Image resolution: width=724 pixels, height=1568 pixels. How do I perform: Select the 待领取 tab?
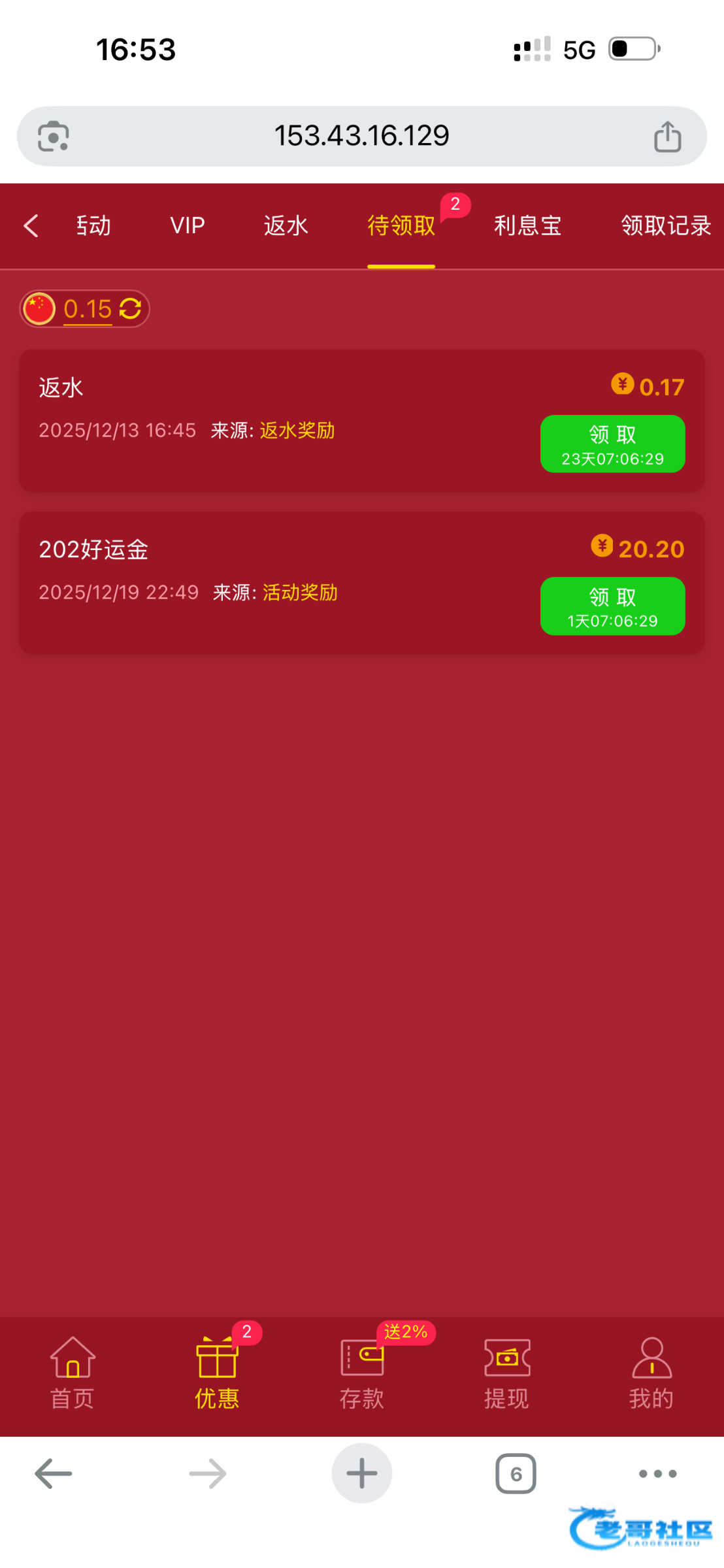[401, 225]
